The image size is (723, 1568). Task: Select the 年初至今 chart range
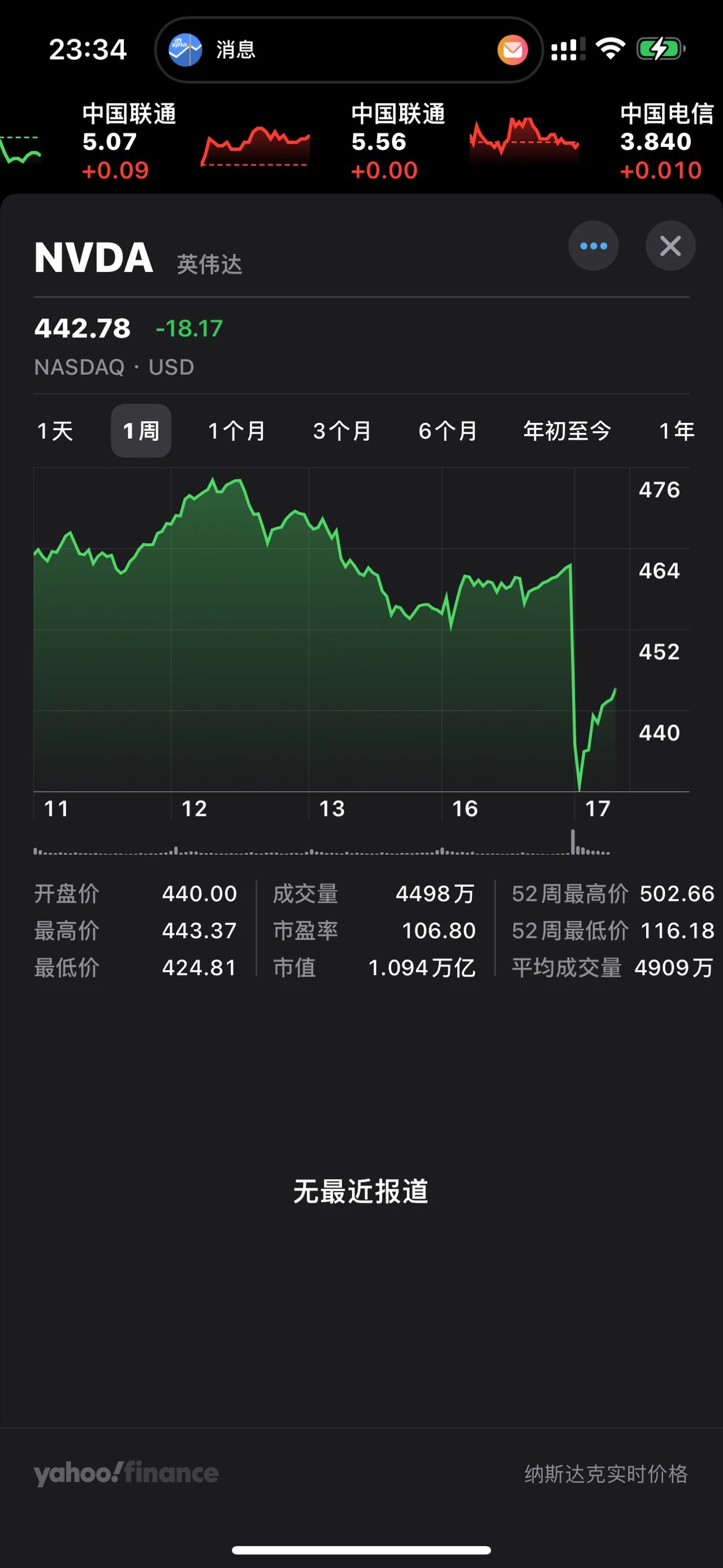click(567, 431)
